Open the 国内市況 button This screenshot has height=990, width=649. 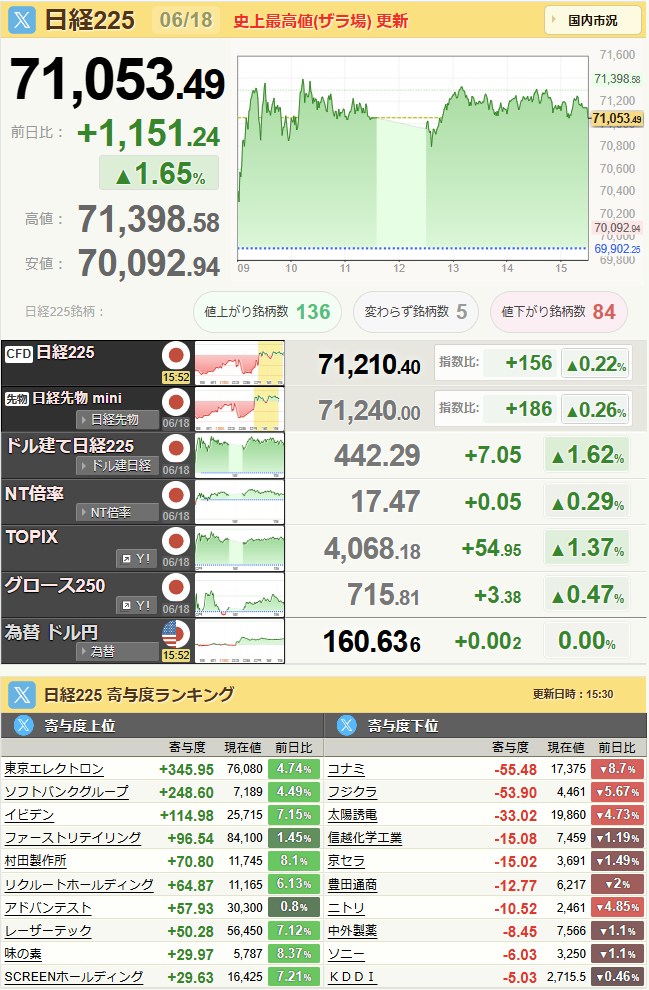592,20
